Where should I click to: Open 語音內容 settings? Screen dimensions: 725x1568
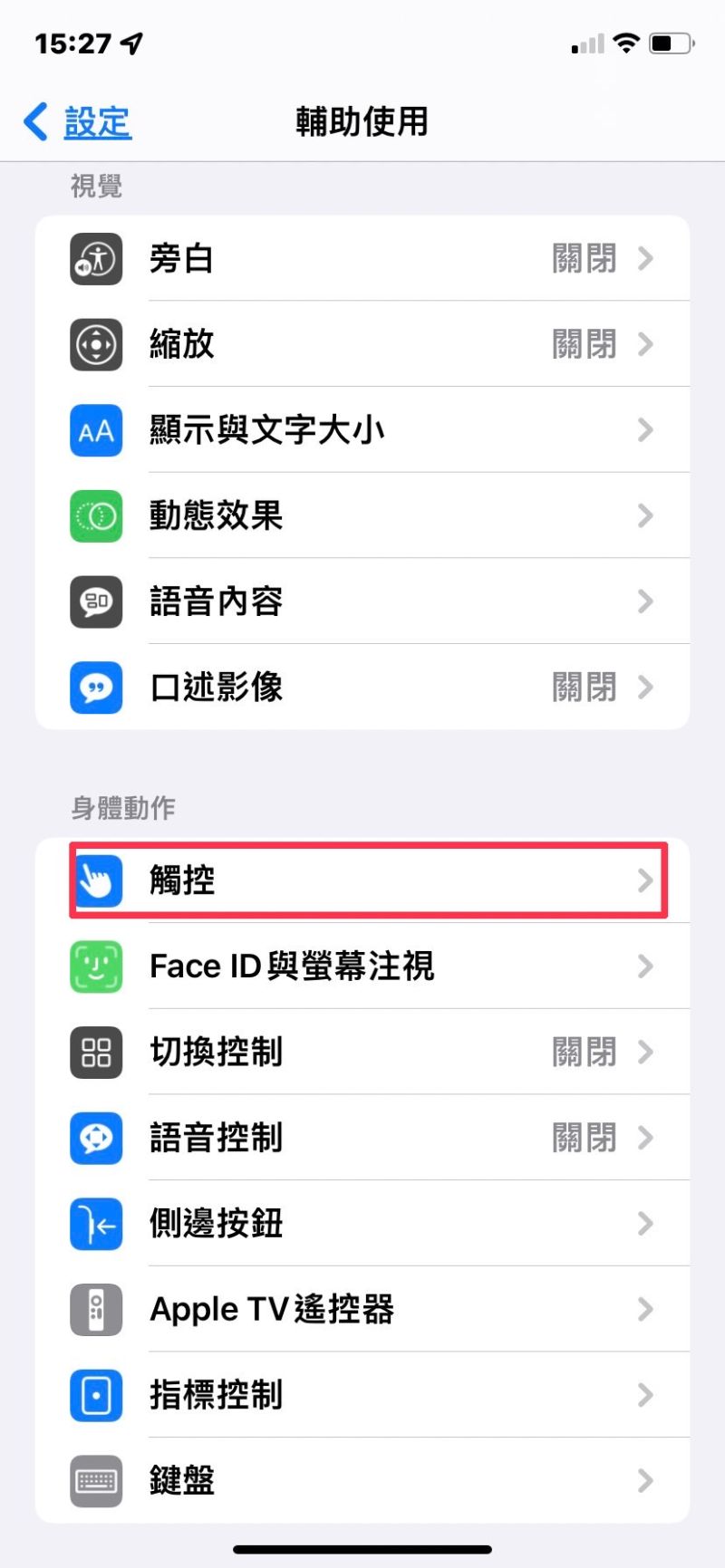(x=362, y=601)
